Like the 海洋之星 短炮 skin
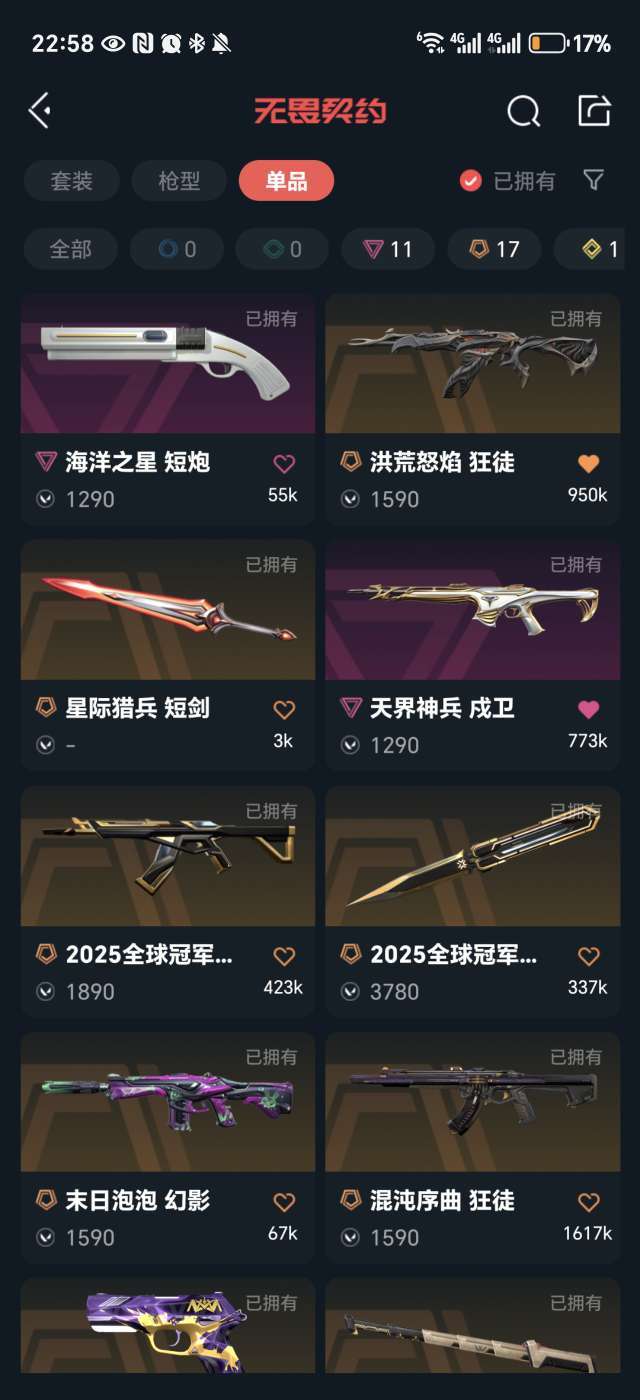The height and width of the screenshot is (1400, 640). tap(284, 464)
